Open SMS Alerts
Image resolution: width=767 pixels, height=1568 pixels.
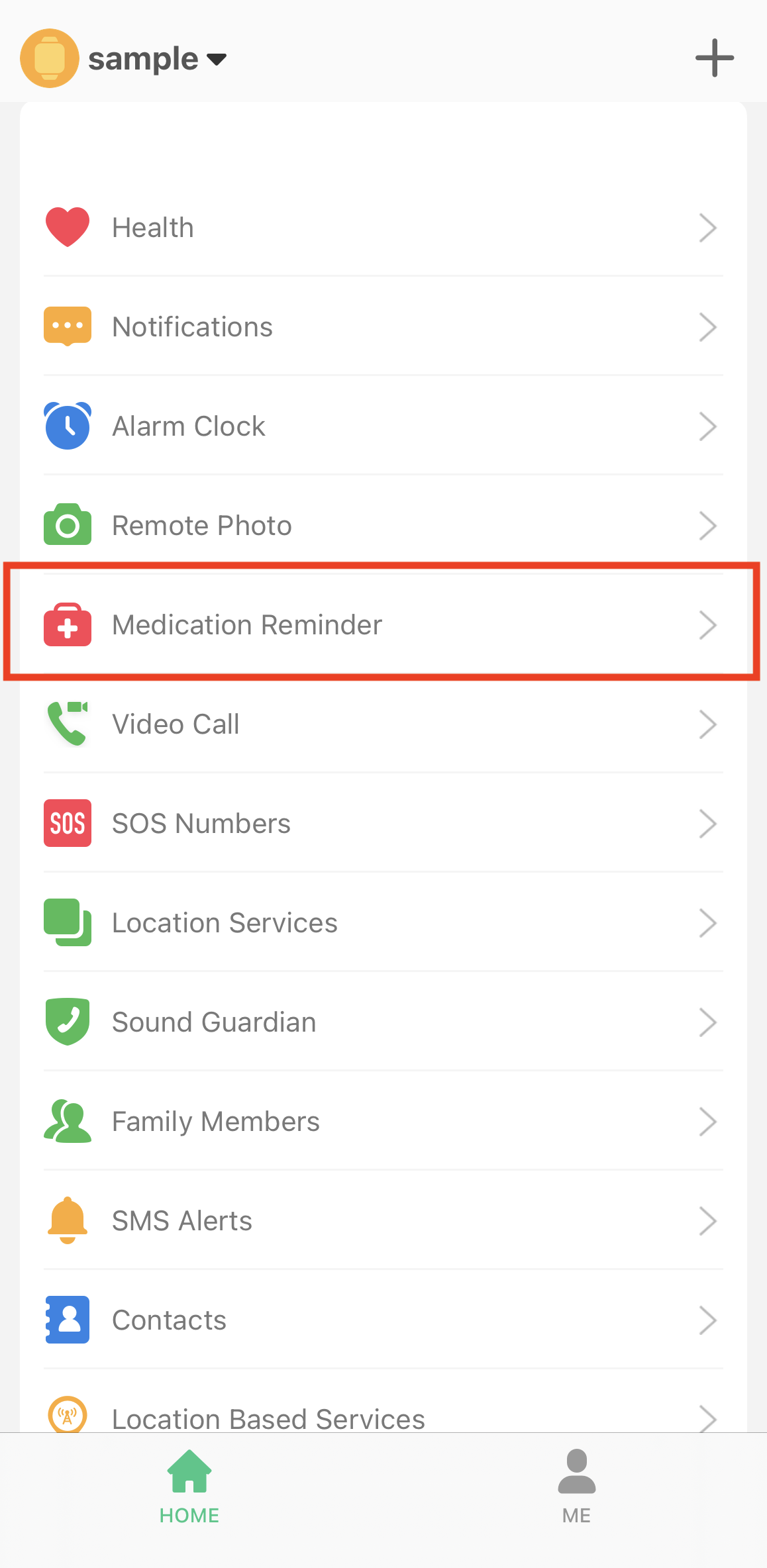pyautogui.click(x=383, y=1221)
